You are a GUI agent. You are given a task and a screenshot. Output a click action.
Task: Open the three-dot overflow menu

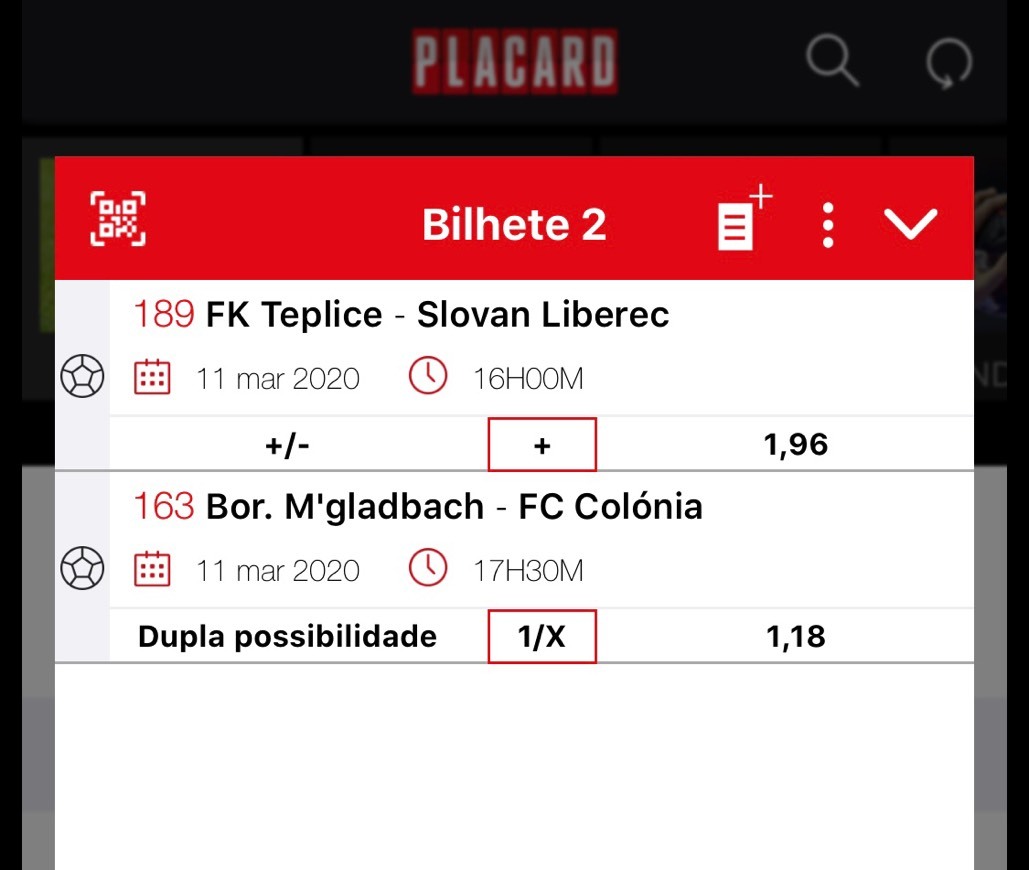coord(827,225)
